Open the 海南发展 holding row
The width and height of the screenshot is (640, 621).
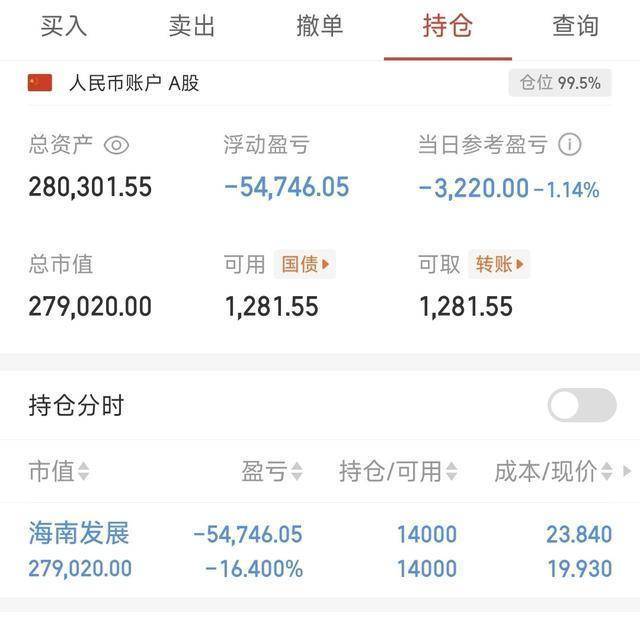click(80, 534)
